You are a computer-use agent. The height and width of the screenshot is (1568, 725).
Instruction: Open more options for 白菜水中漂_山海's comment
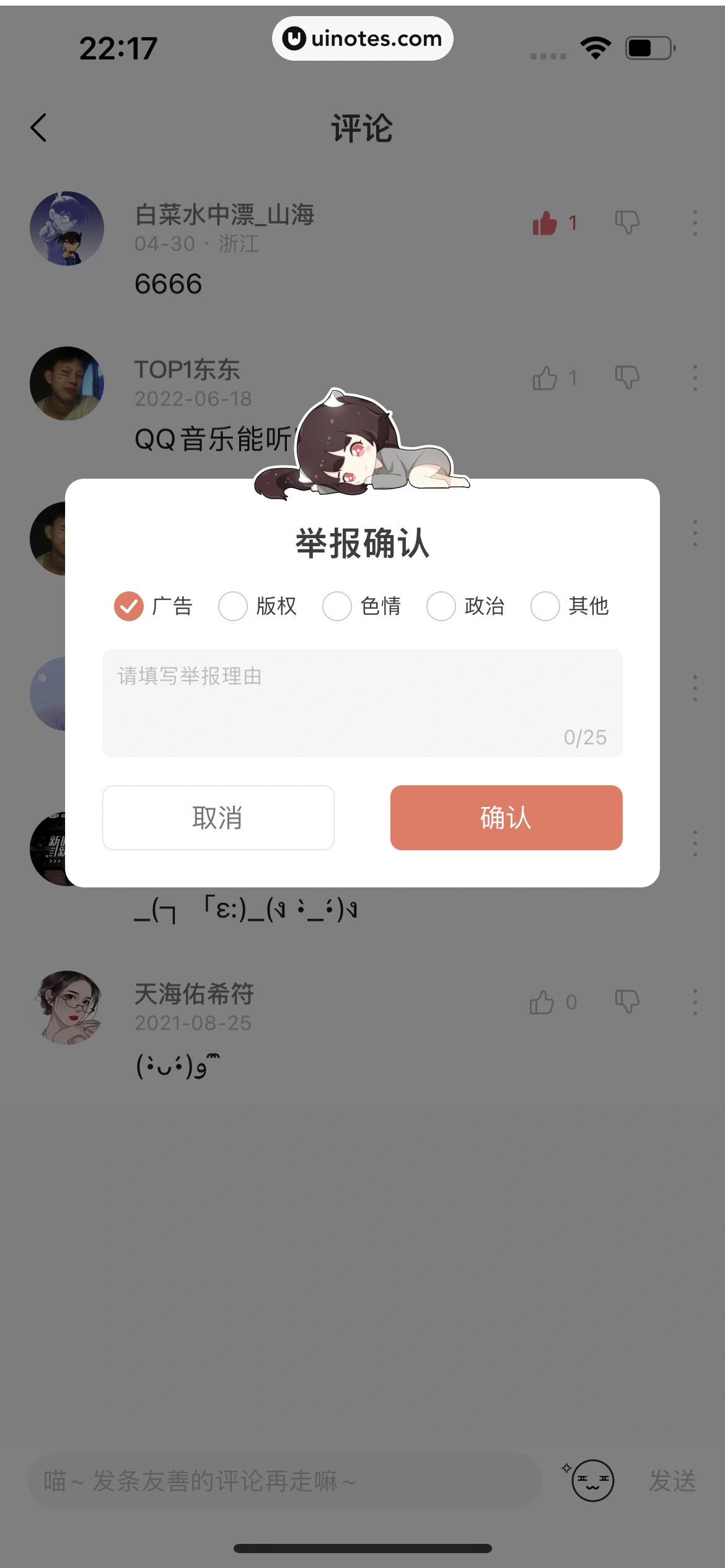pyautogui.click(x=695, y=223)
